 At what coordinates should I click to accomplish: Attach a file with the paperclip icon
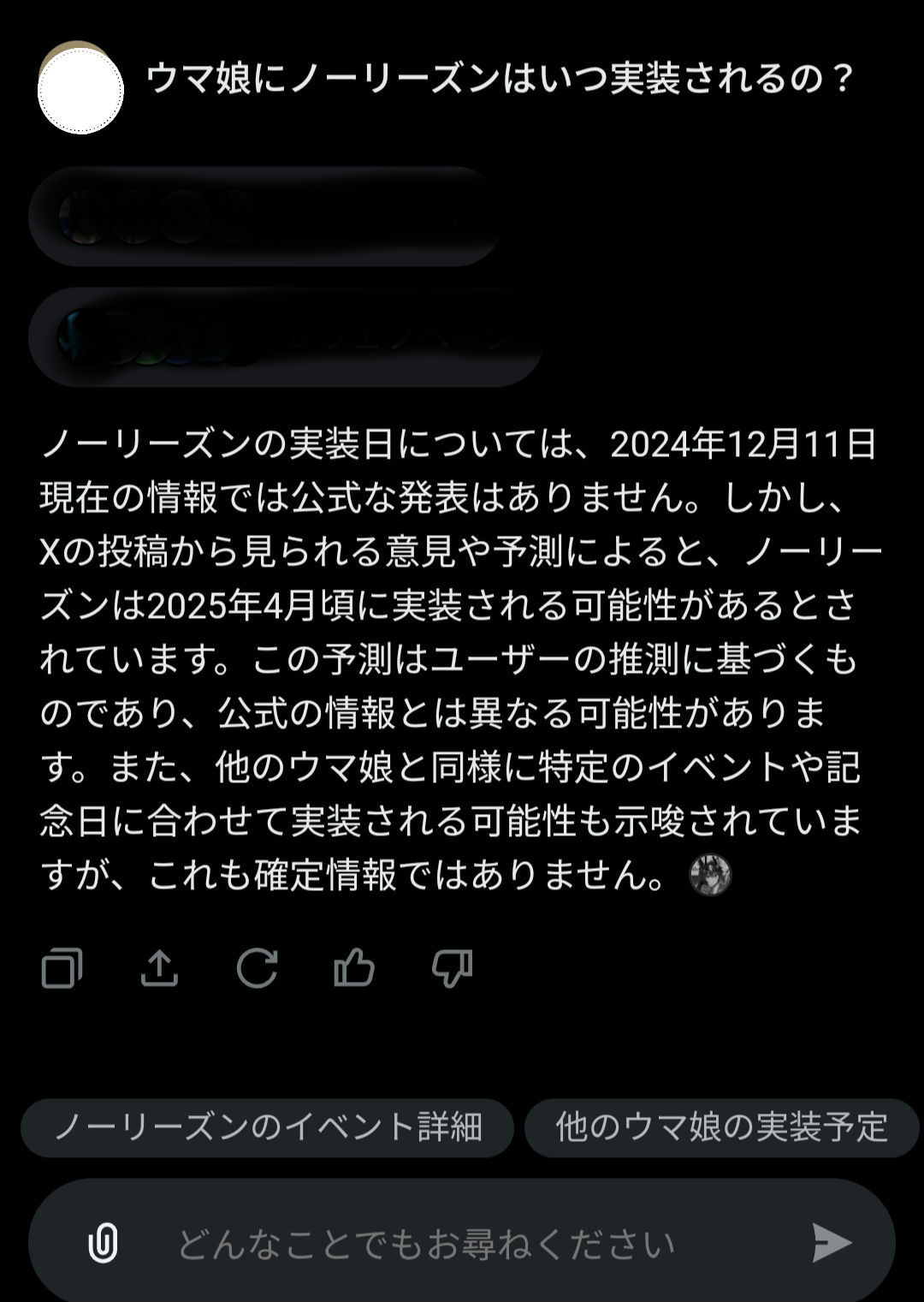point(103,1243)
